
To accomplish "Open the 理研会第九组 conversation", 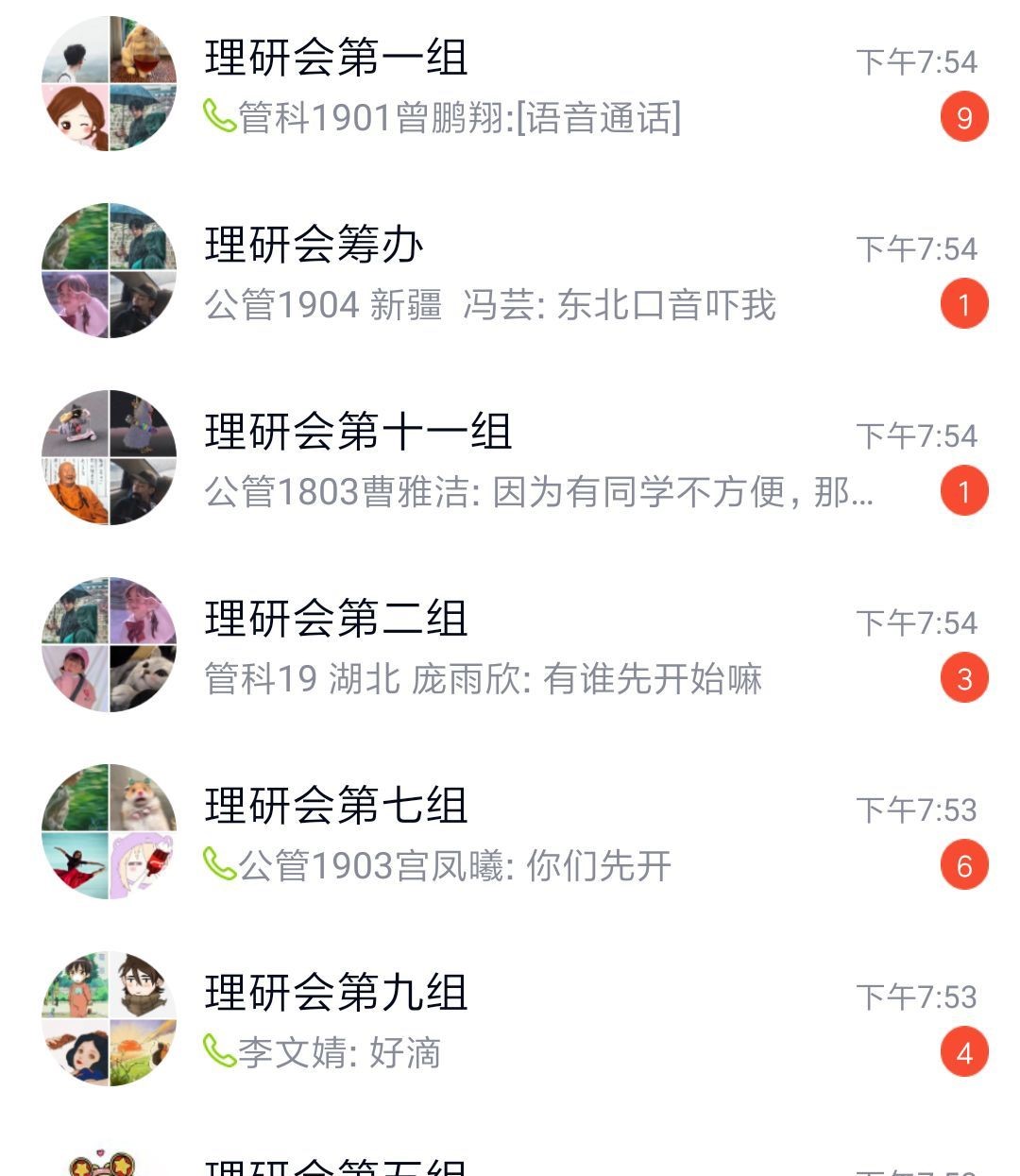I will coord(510,1020).
